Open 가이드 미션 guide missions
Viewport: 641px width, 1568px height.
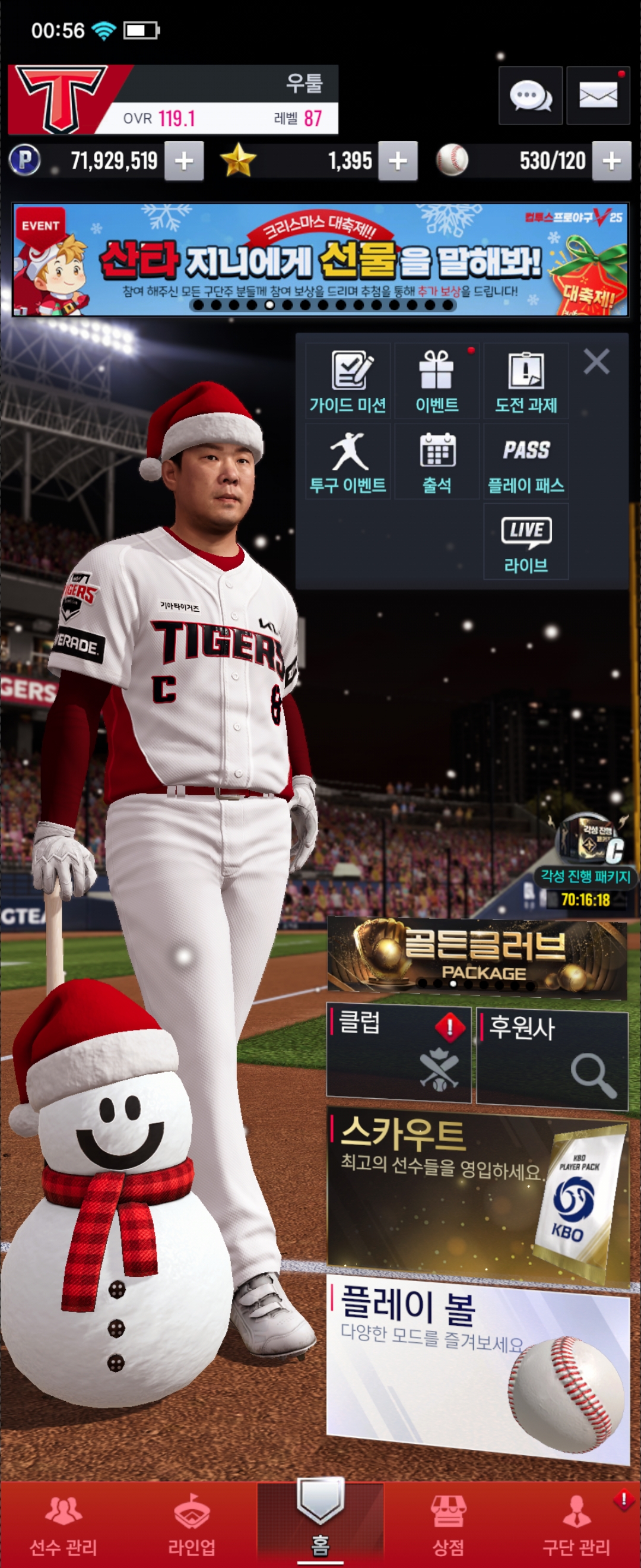[348, 382]
